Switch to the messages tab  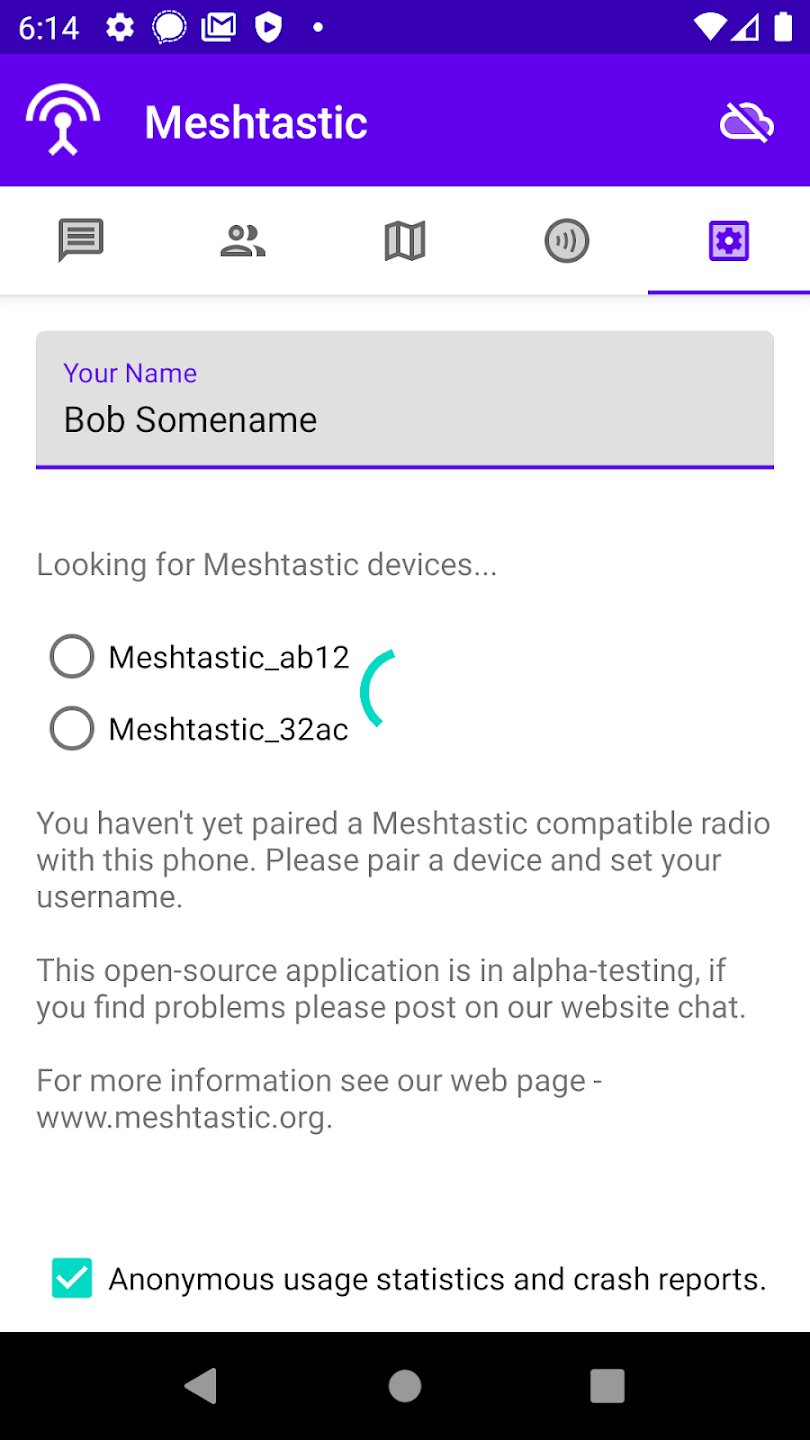pos(81,241)
